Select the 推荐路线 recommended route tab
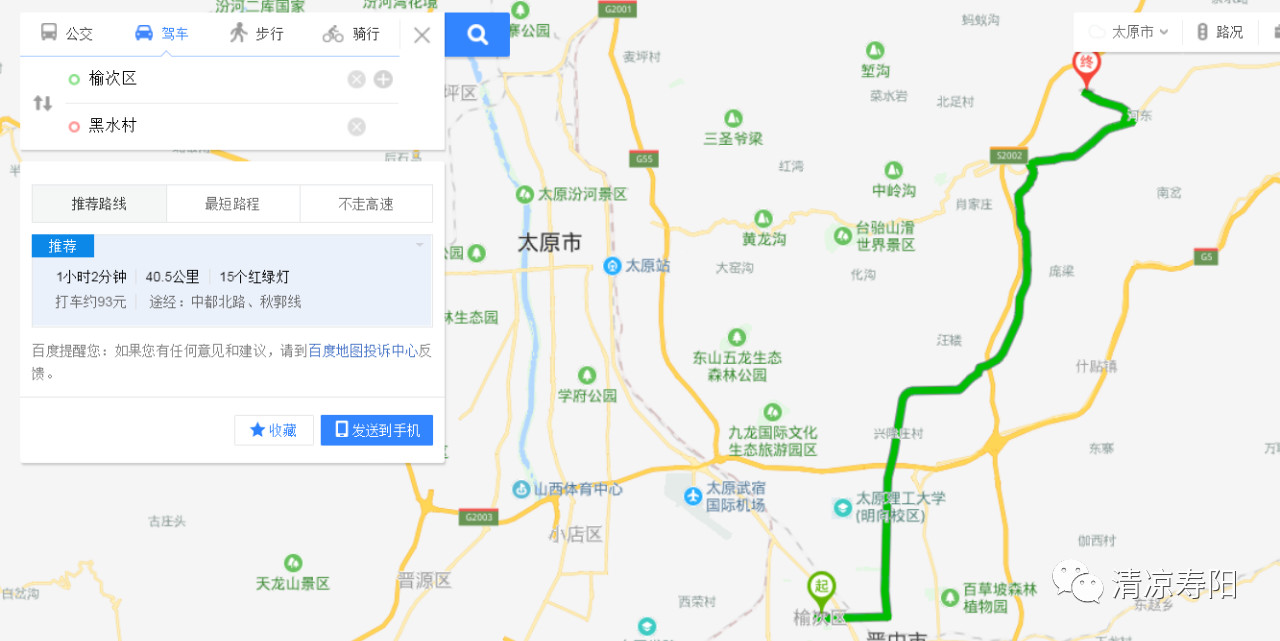The height and width of the screenshot is (641, 1280). pos(99,204)
